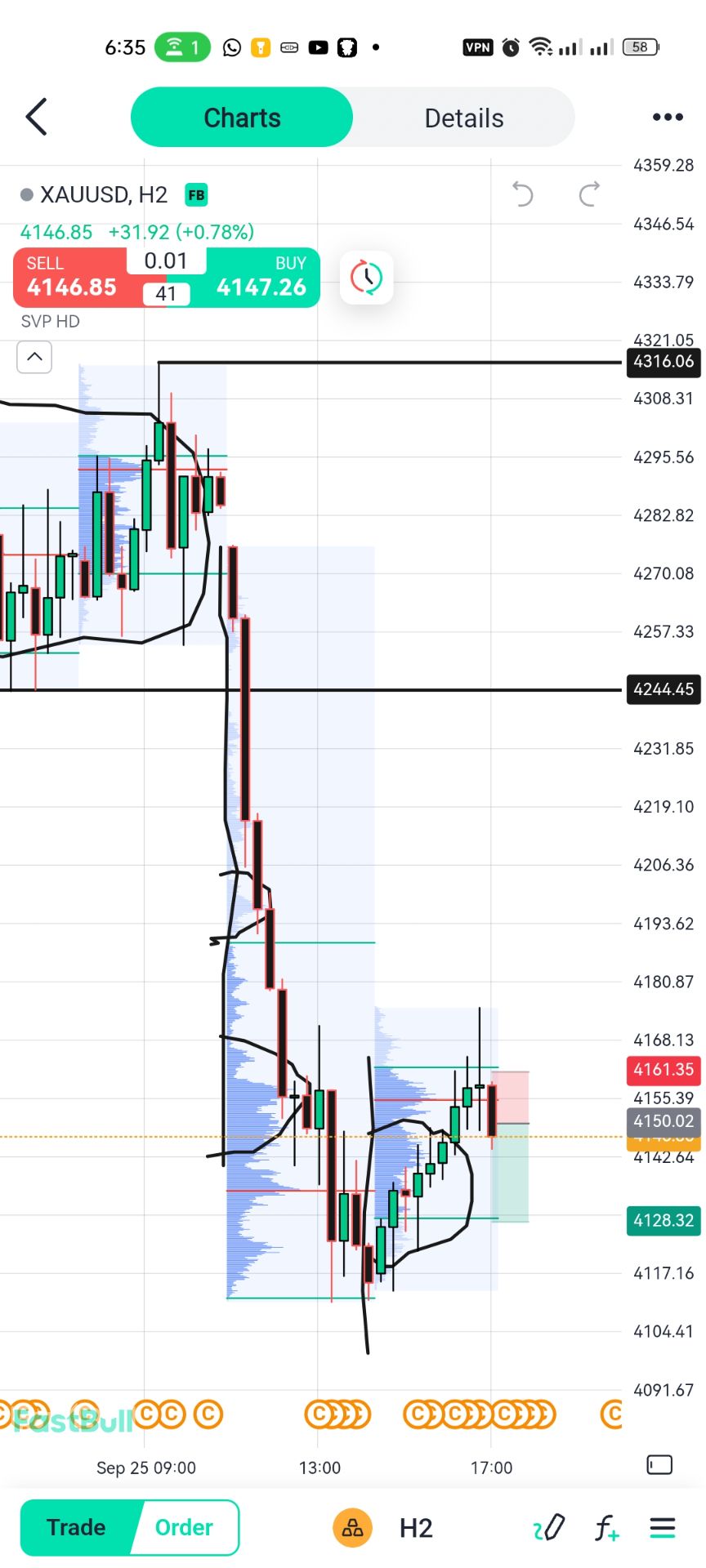Screen dimensions: 706x1568
Task: Switch to the Details tab
Action: point(463,118)
